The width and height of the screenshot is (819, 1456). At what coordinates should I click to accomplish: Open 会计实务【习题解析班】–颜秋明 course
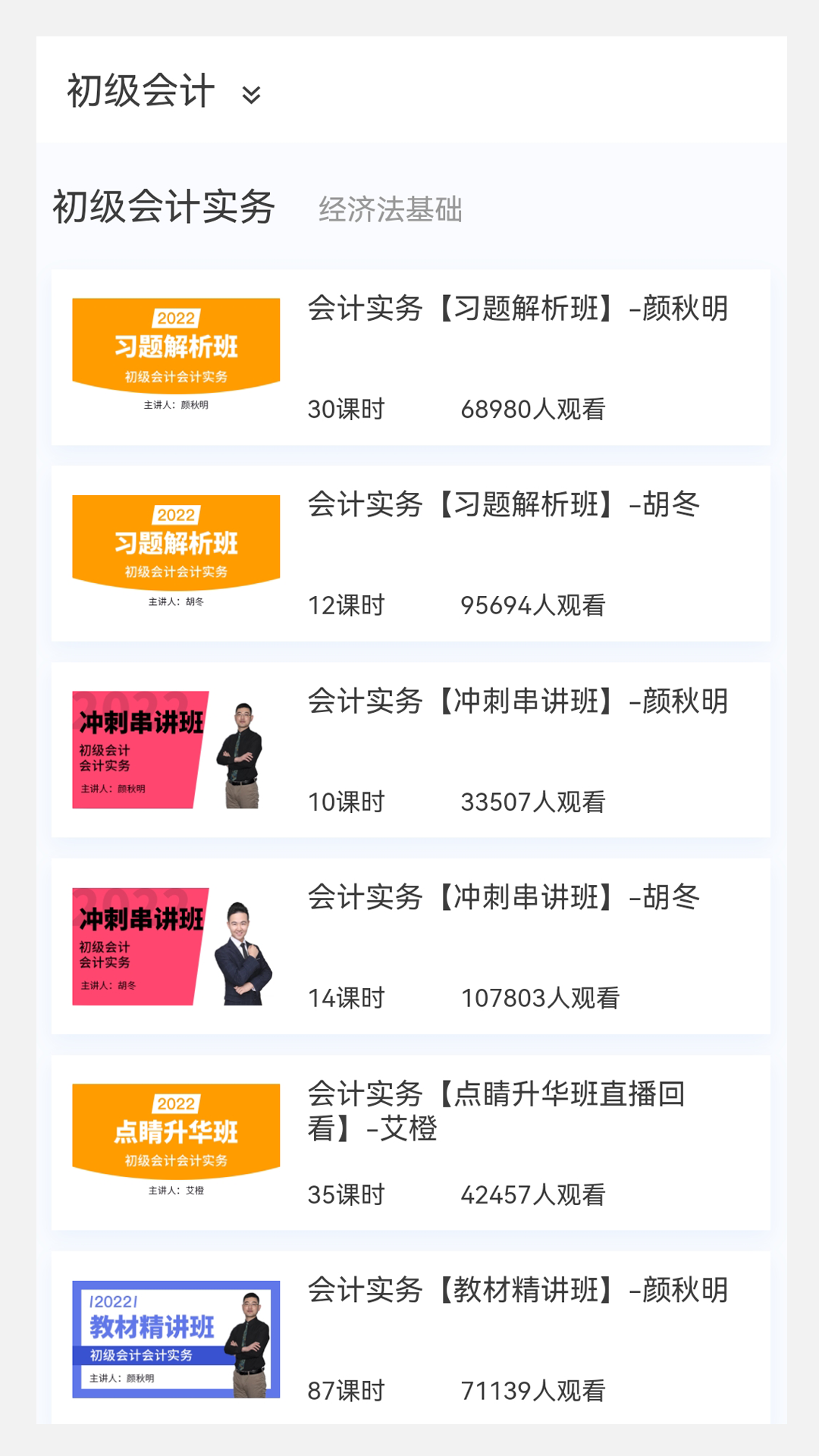click(518, 309)
